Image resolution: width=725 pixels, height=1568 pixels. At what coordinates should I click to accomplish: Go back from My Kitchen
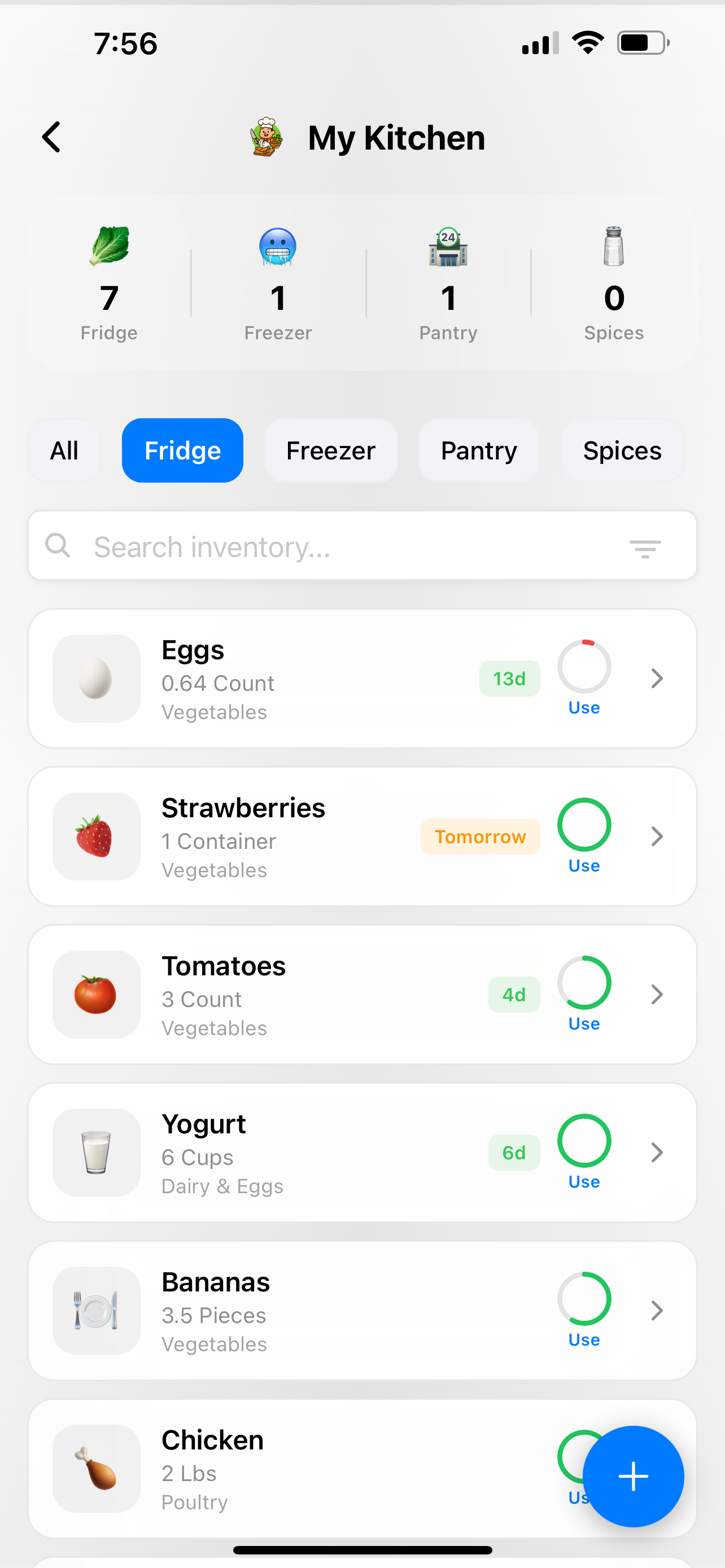click(52, 137)
